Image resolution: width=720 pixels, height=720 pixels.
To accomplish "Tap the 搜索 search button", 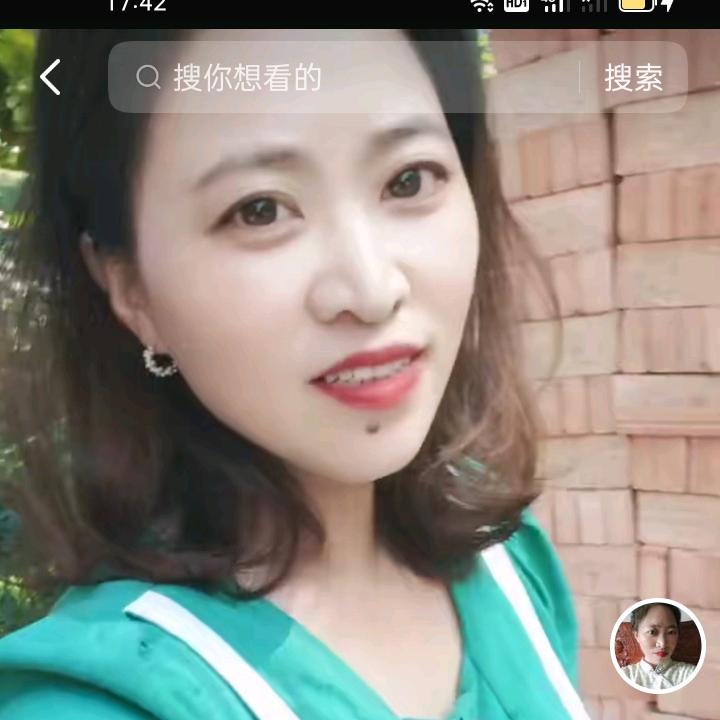I will [x=633, y=77].
